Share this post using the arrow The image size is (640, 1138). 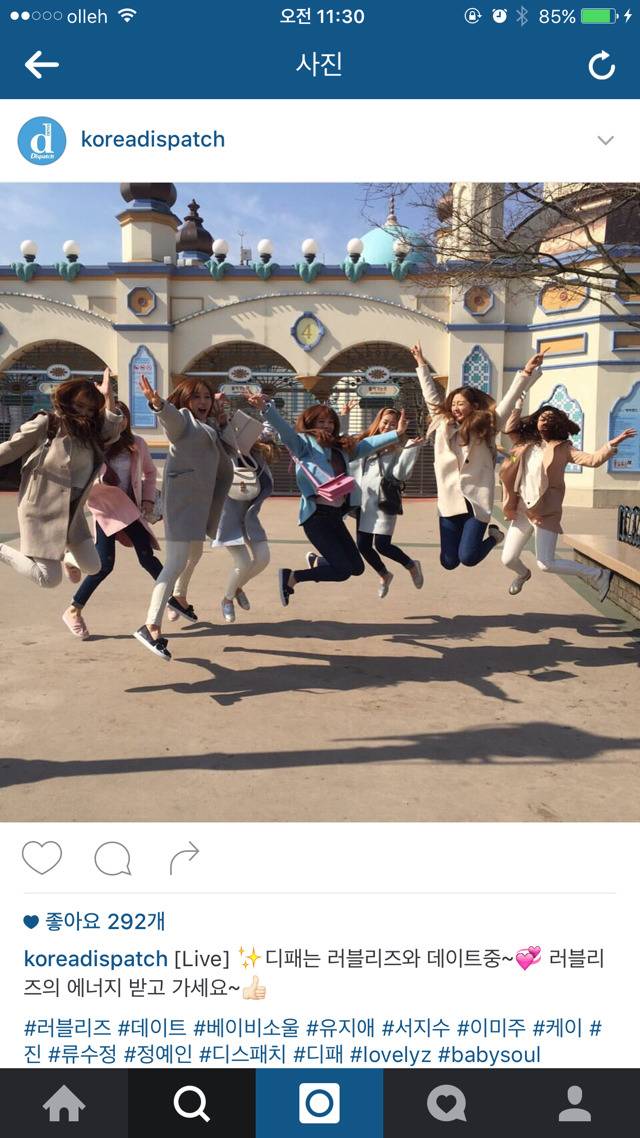click(184, 857)
